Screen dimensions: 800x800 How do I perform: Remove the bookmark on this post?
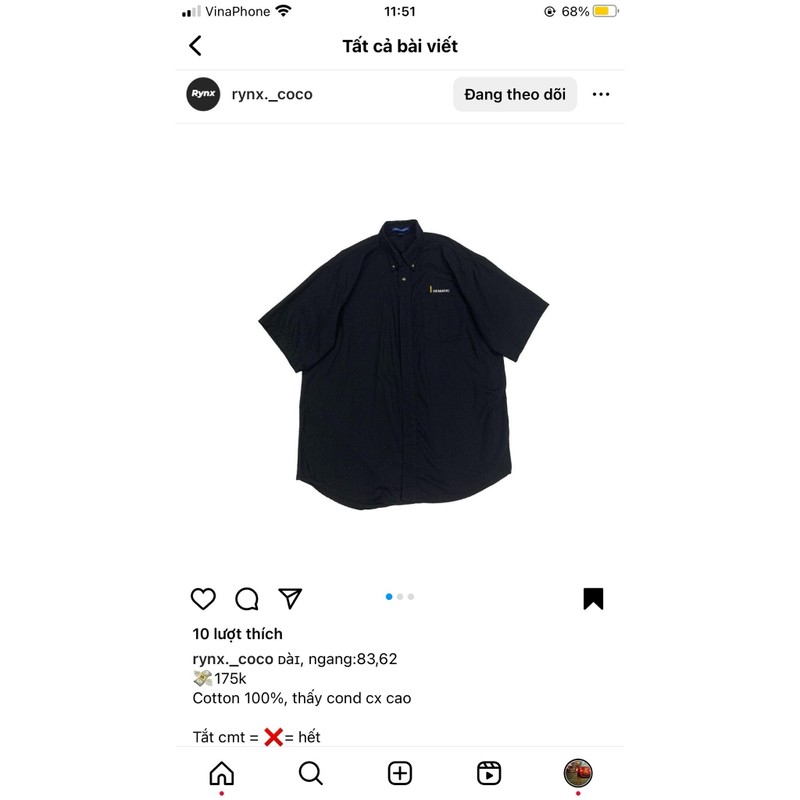point(593,599)
